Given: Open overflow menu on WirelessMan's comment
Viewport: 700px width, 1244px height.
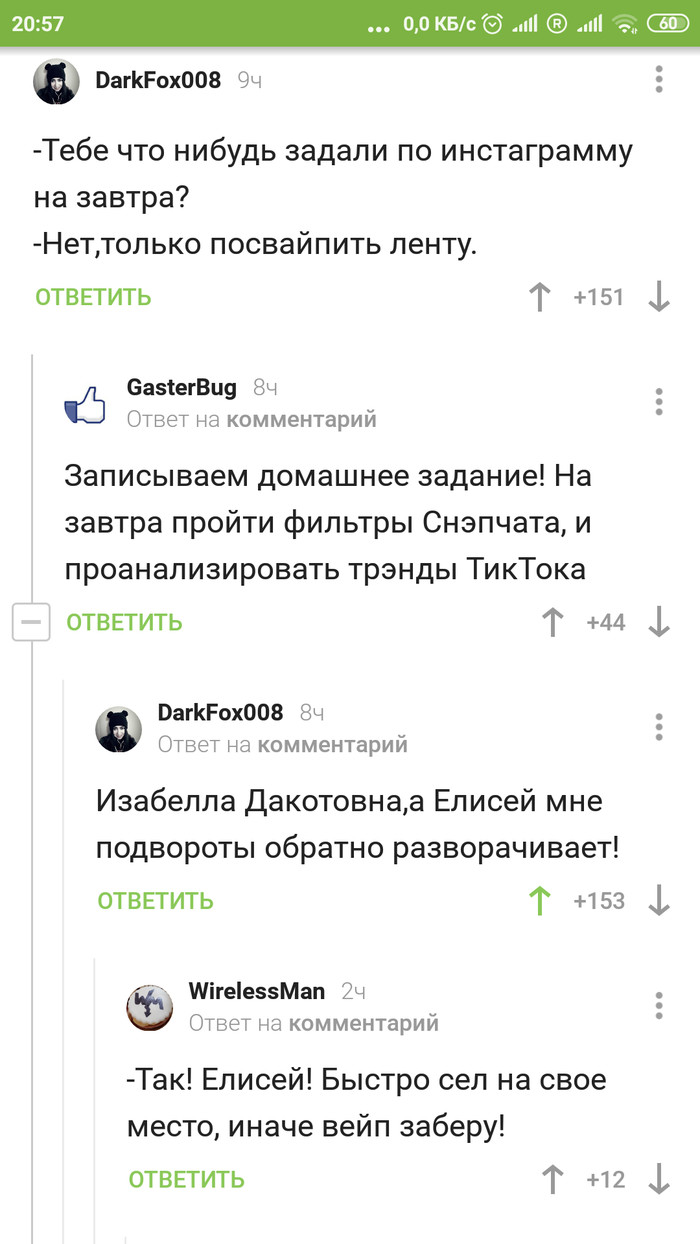Looking at the screenshot, I should 659,1005.
